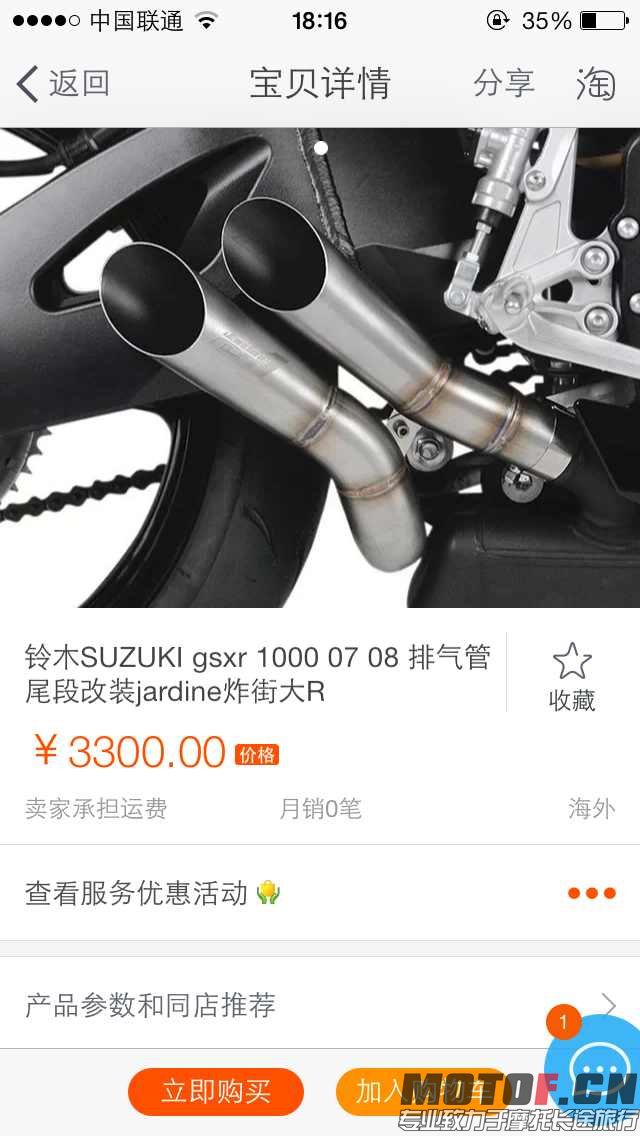Tap 立即购买 to buy now

216,1091
